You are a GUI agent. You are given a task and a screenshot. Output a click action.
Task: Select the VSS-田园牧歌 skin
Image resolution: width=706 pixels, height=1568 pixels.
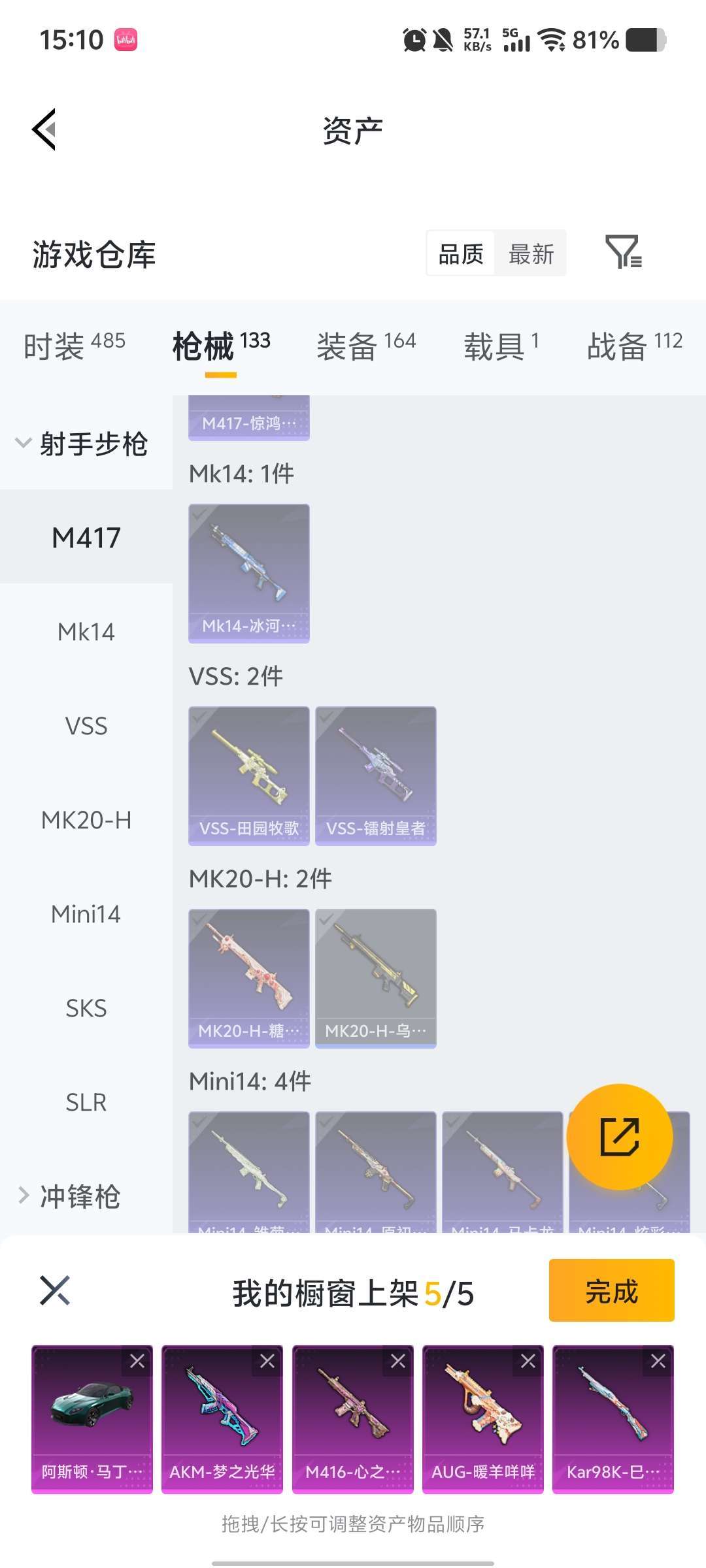249,776
